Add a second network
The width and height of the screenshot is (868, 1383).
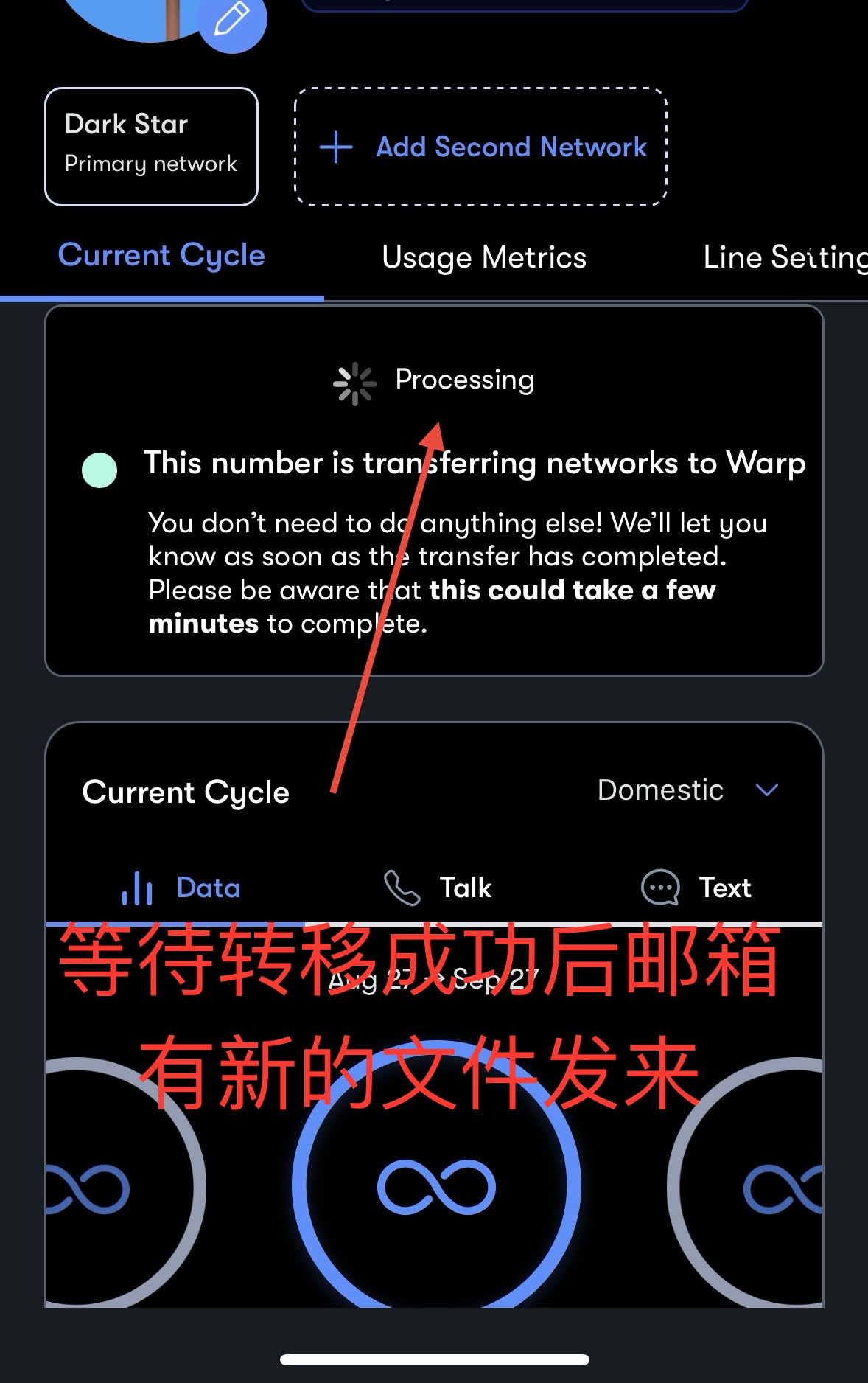pos(481,147)
